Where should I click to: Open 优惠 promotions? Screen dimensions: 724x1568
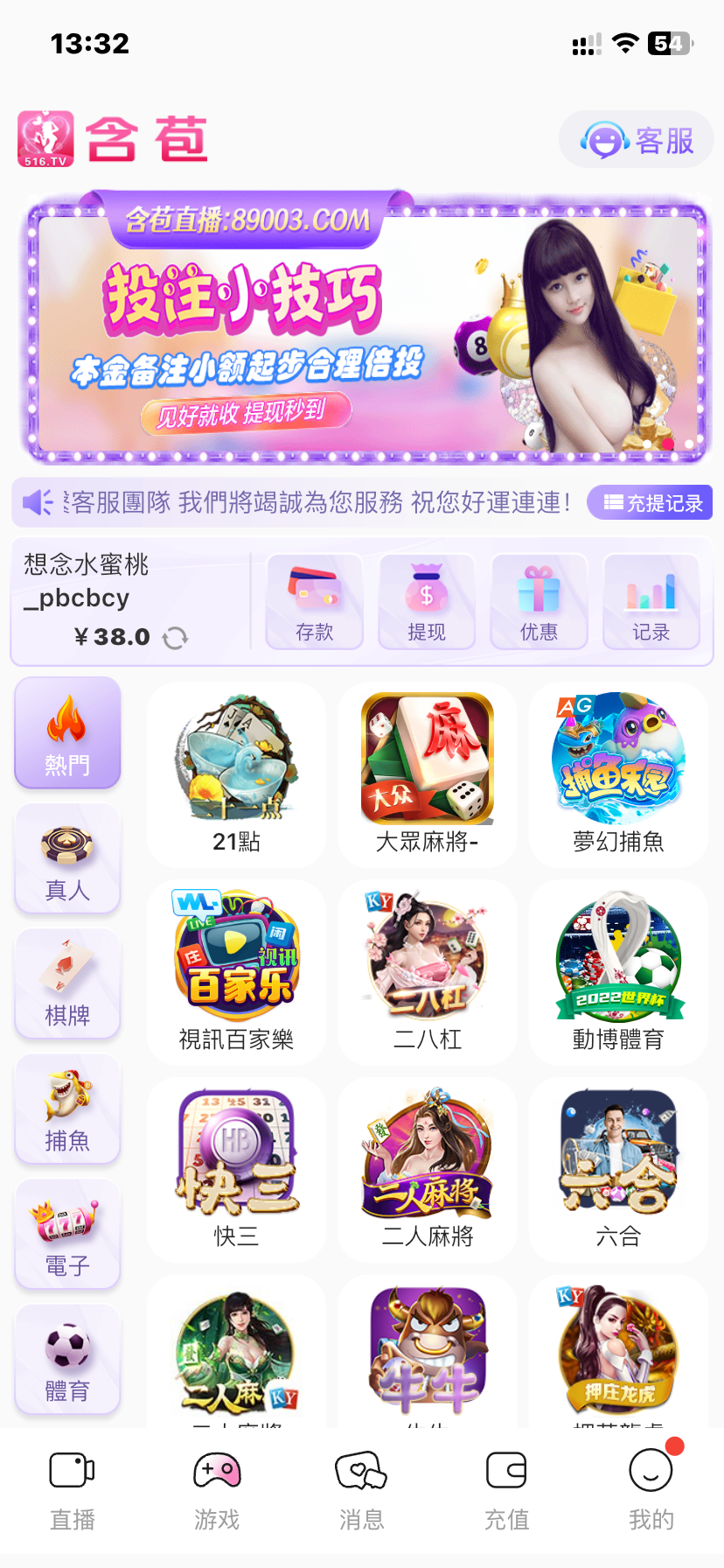pos(539,602)
